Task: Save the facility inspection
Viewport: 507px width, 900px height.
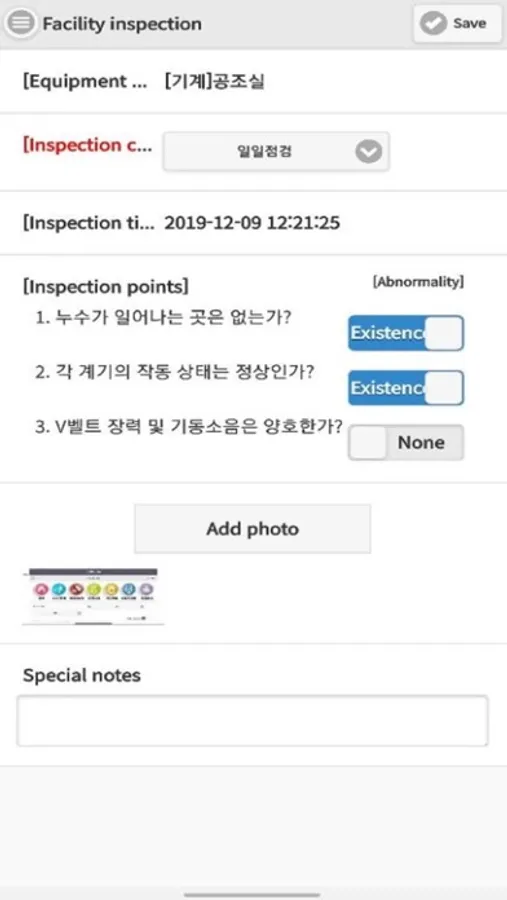Action: point(457,24)
